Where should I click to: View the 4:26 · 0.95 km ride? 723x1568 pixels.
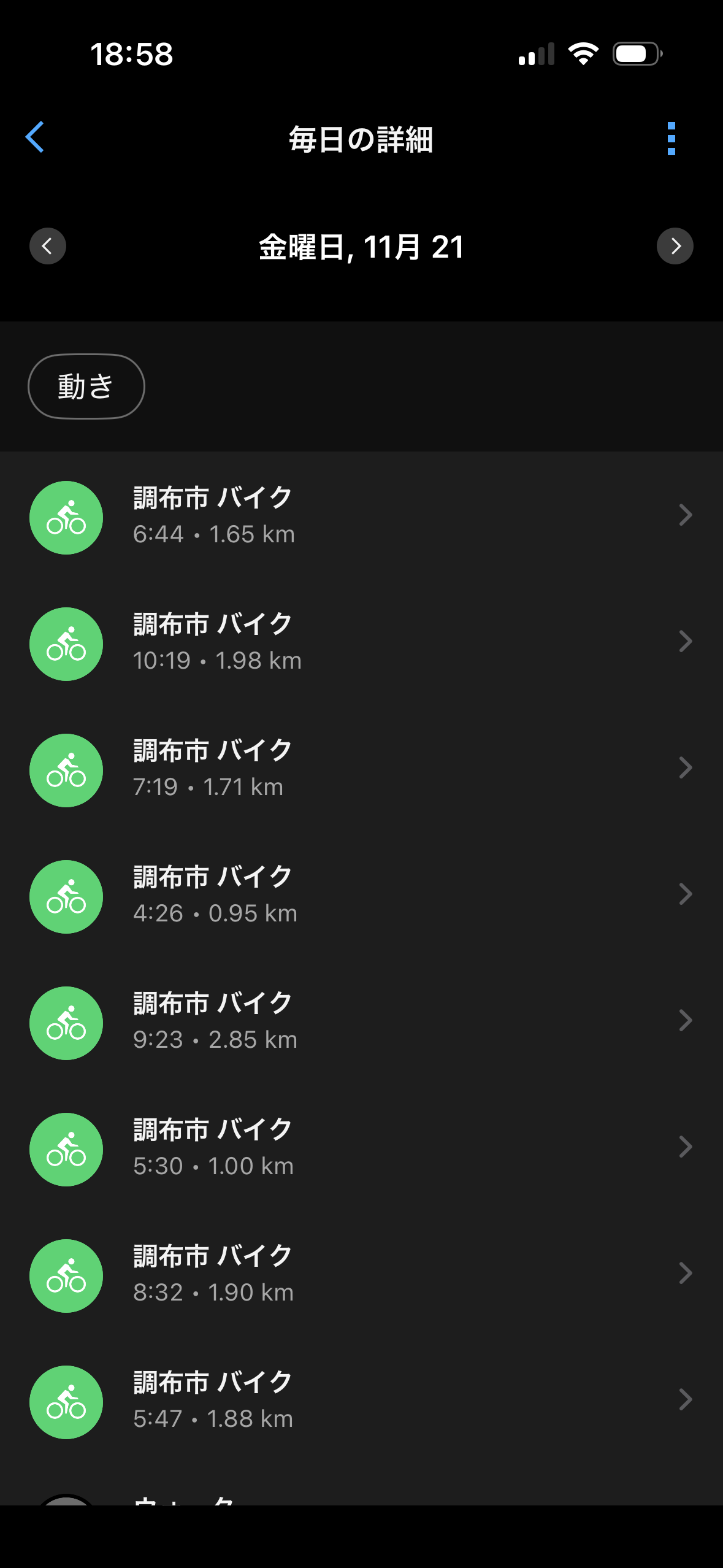[361, 895]
